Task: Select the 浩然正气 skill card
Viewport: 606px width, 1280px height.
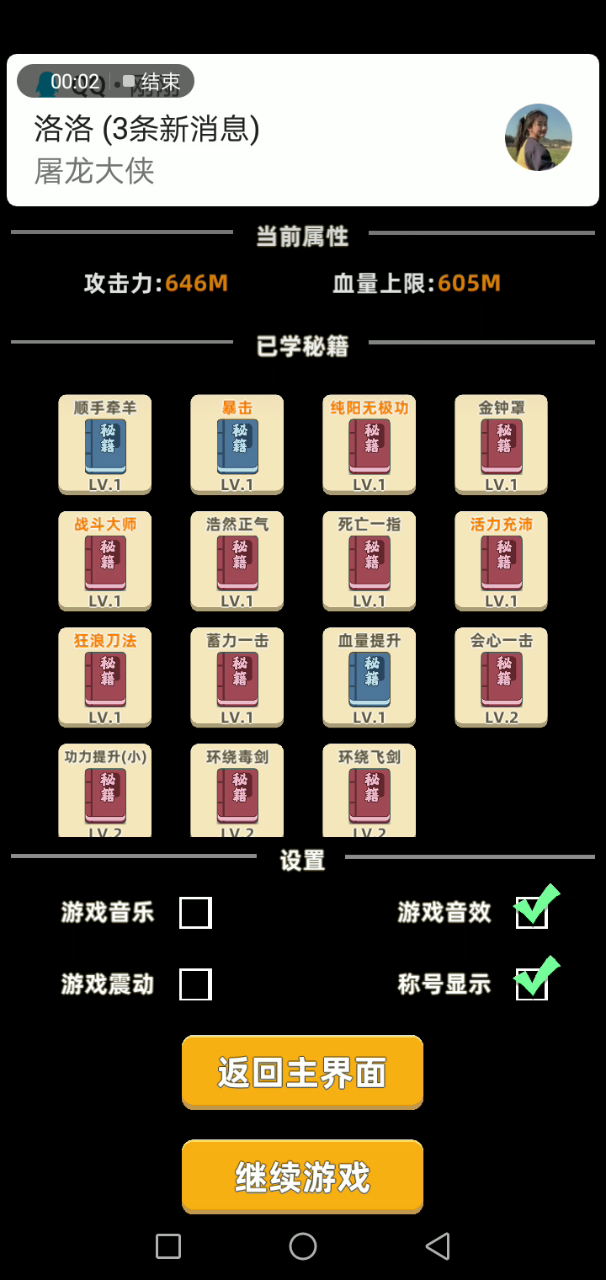Action: [237, 560]
